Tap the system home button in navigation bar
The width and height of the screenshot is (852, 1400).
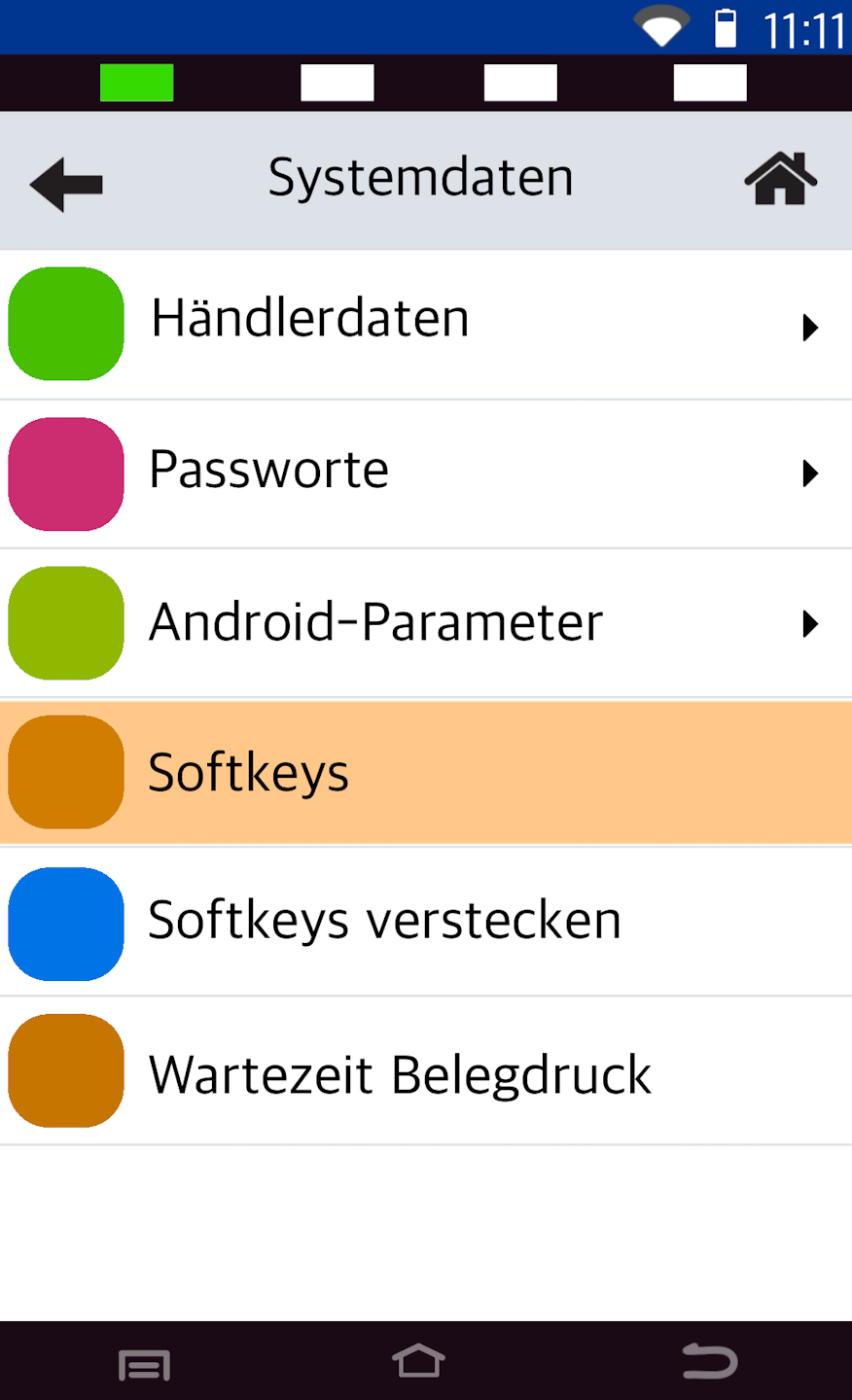click(418, 1362)
